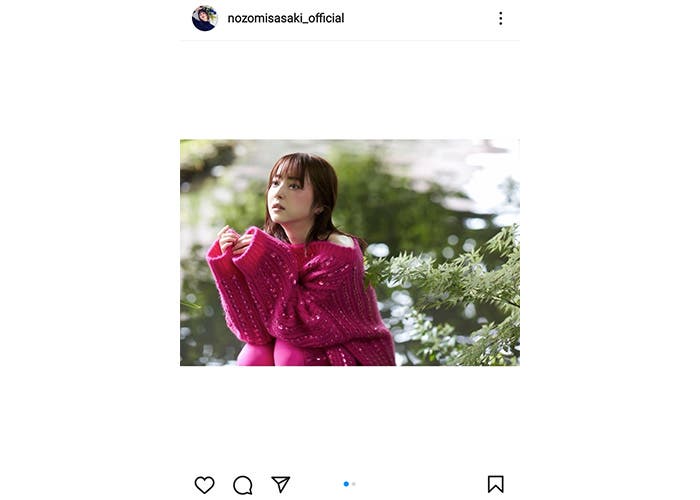Open comments with the speech bubble icon

(x=242, y=485)
